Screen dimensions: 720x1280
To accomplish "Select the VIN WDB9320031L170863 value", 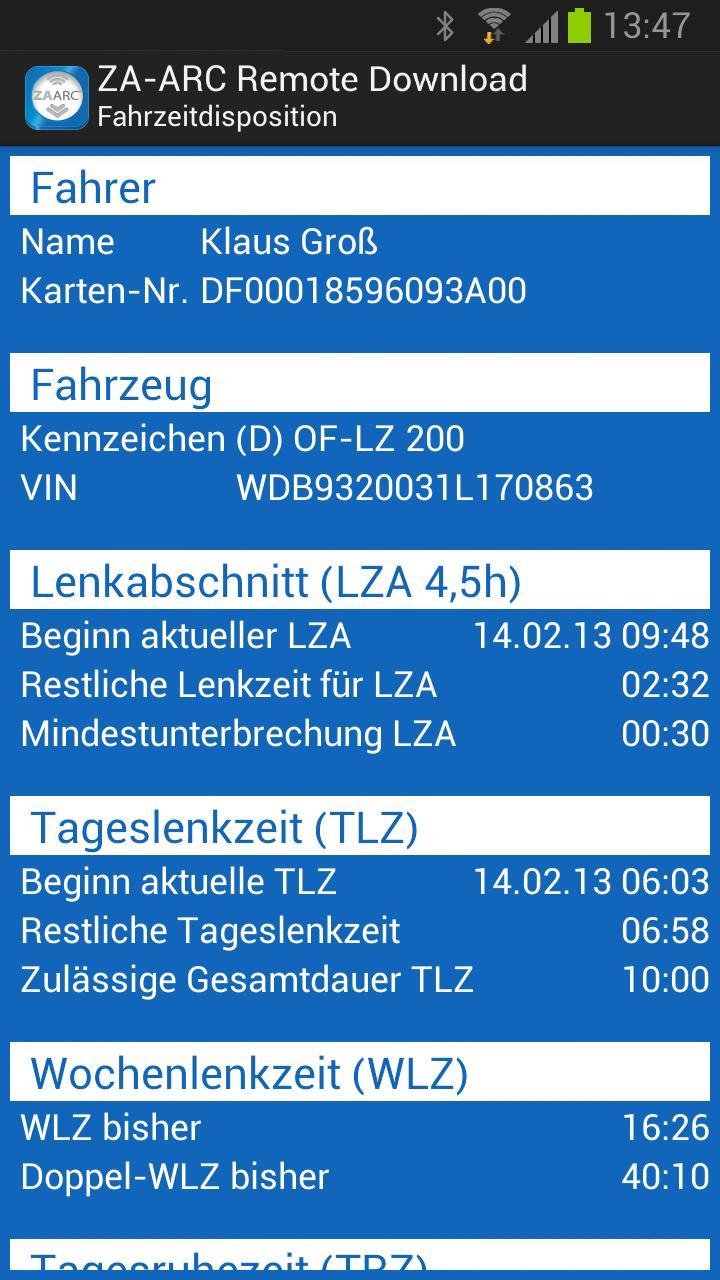I will pos(415,488).
